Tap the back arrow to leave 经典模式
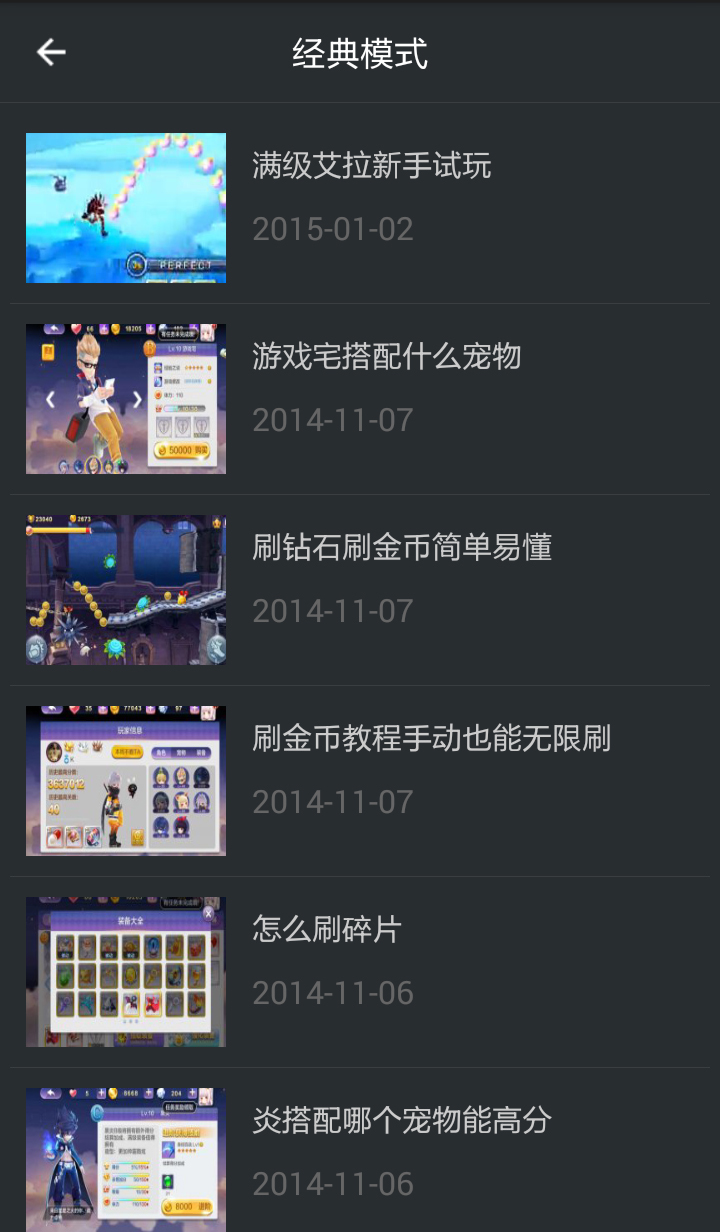Viewport: 720px width, 1232px height. [x=51, y=51]
